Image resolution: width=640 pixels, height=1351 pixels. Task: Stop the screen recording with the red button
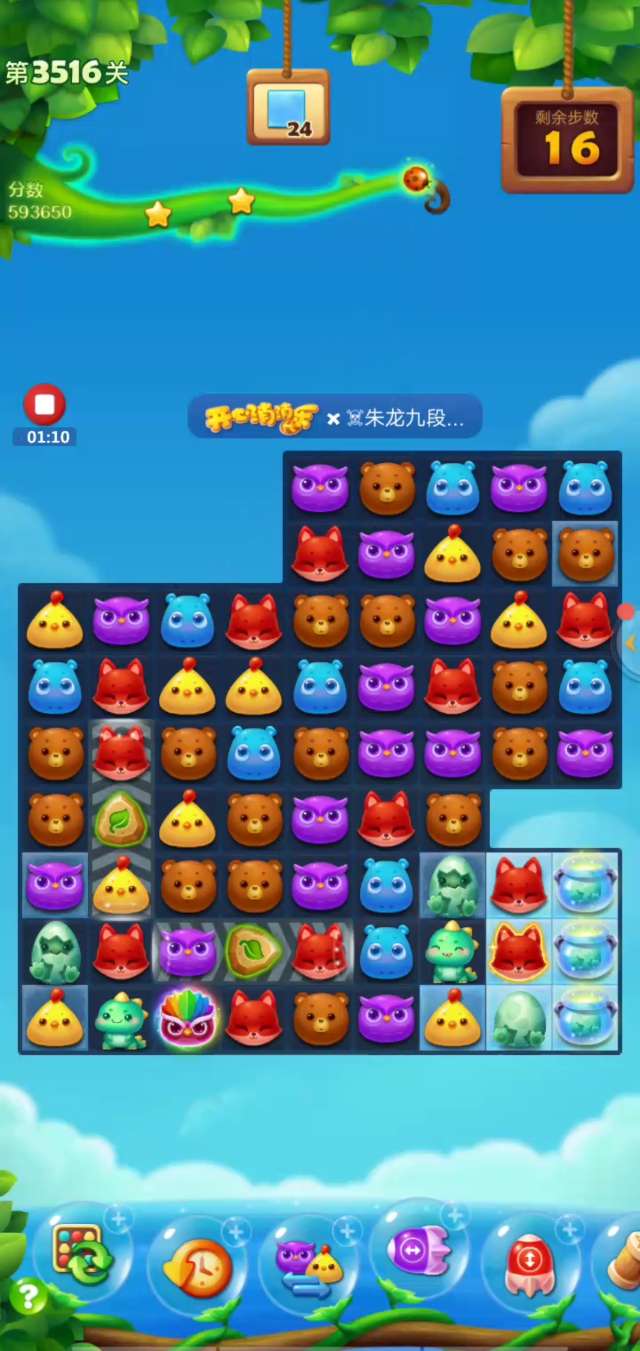click(44, 405)
